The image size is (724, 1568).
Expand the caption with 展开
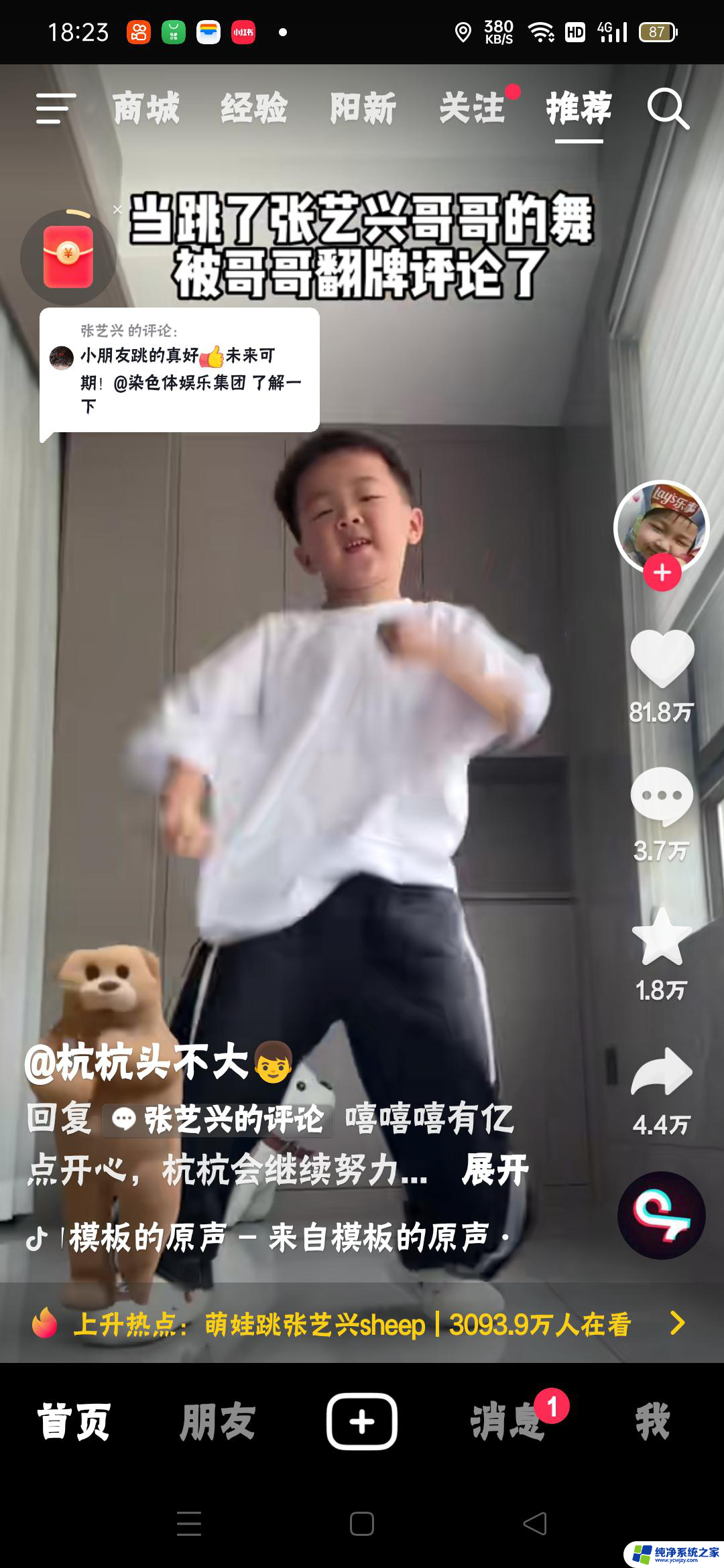[495, 1171]
